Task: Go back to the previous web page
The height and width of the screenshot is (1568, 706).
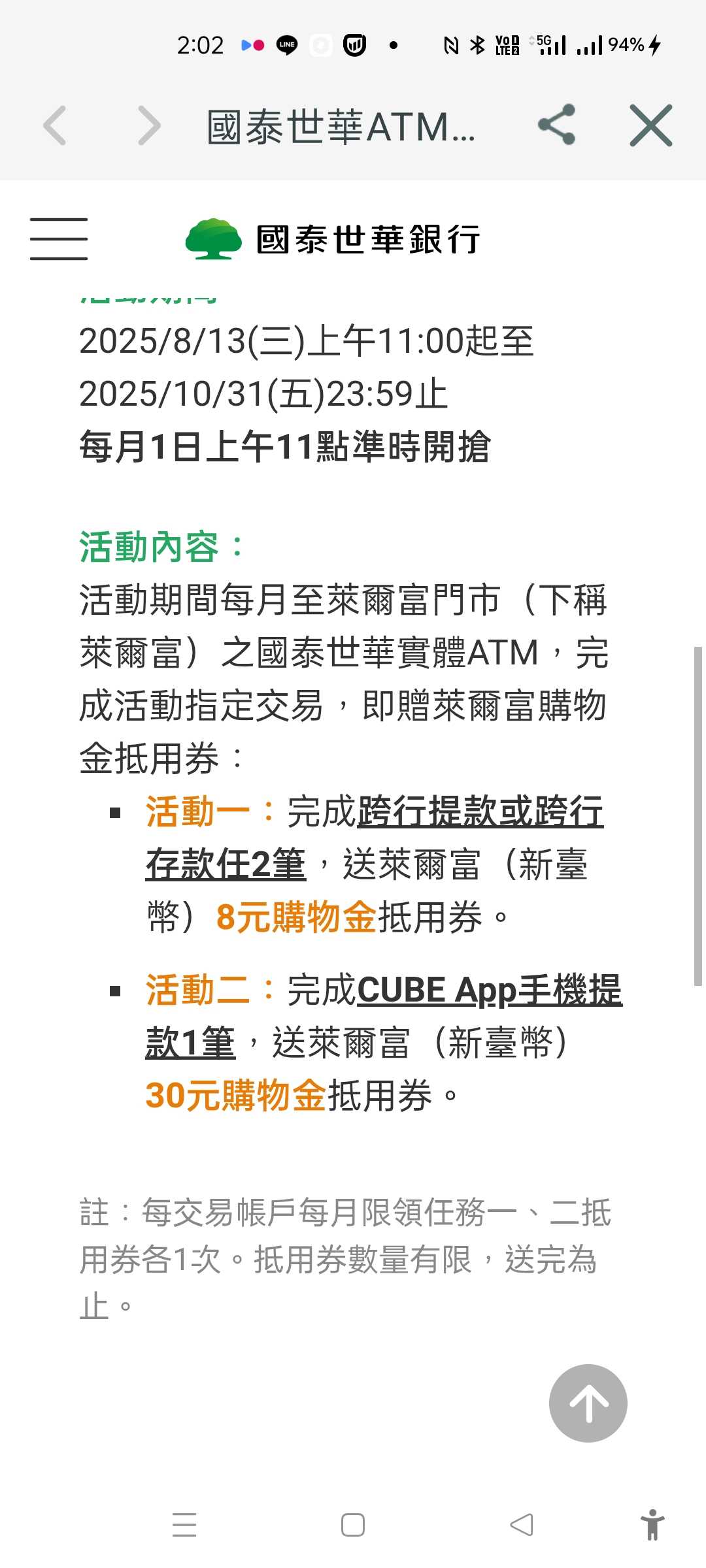Action: pyautogui.click(x=55, y=125)
